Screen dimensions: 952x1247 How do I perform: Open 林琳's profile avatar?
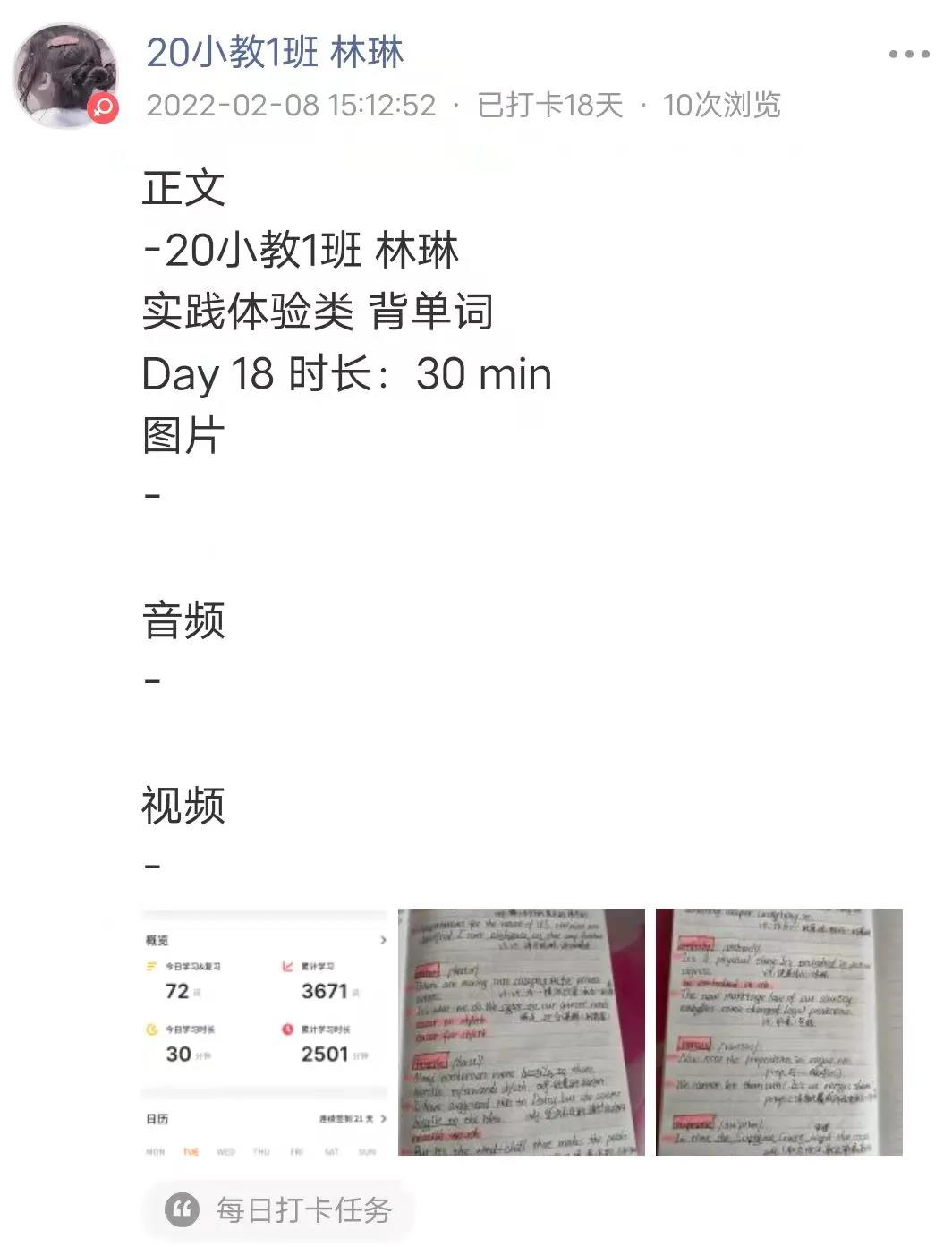pyautogui.click(x=64, y=75)
